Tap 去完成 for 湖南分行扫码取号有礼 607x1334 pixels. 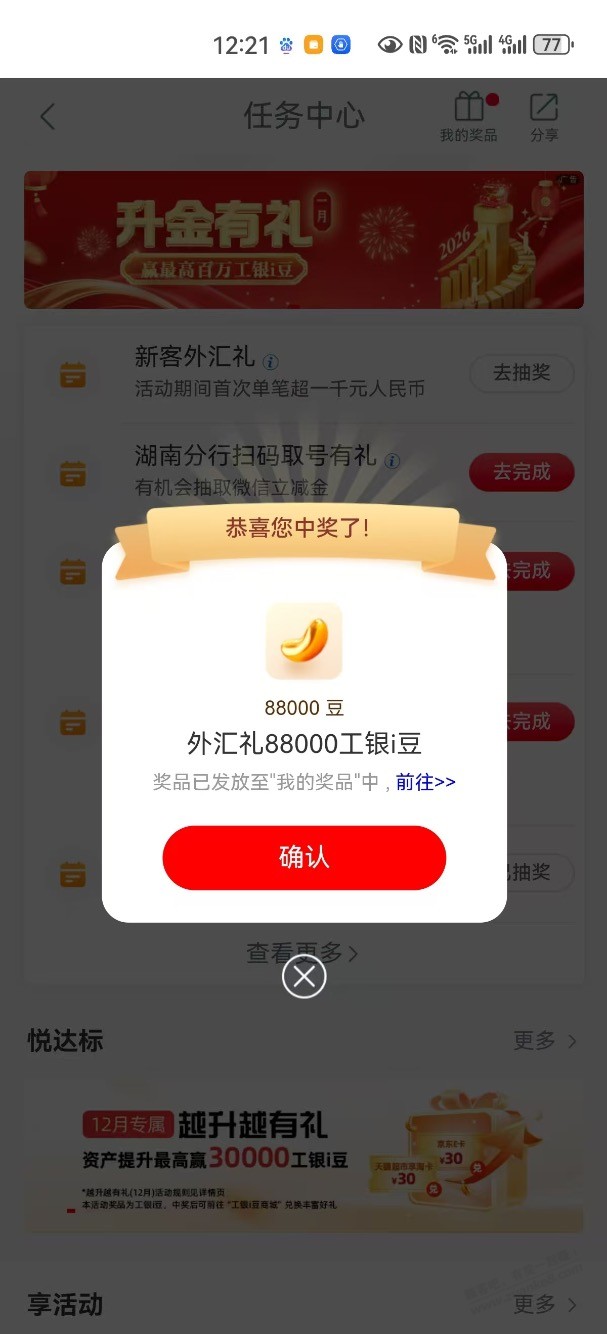point(521,472)
